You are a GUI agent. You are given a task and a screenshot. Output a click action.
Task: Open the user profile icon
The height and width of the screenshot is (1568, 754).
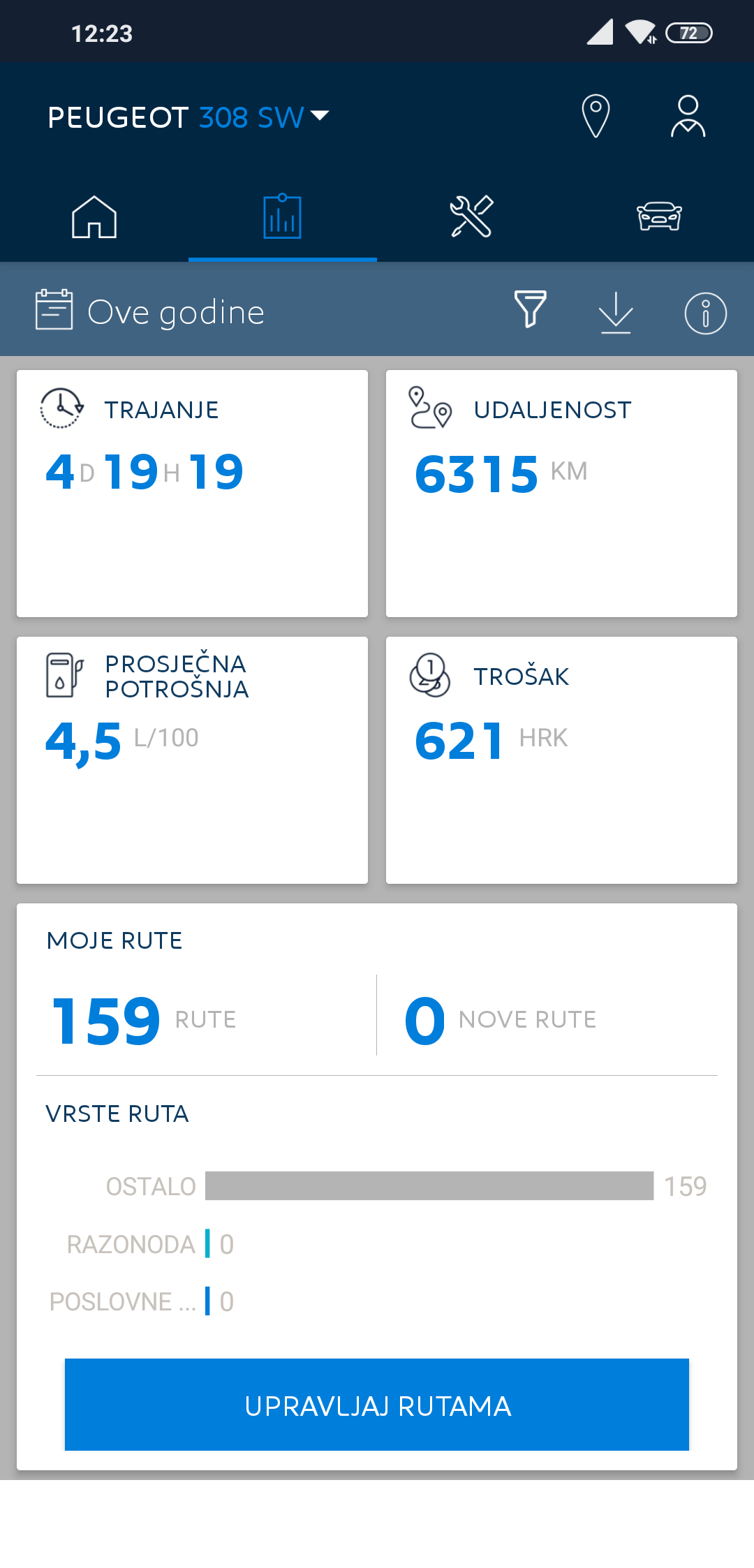tap(688, 116)
